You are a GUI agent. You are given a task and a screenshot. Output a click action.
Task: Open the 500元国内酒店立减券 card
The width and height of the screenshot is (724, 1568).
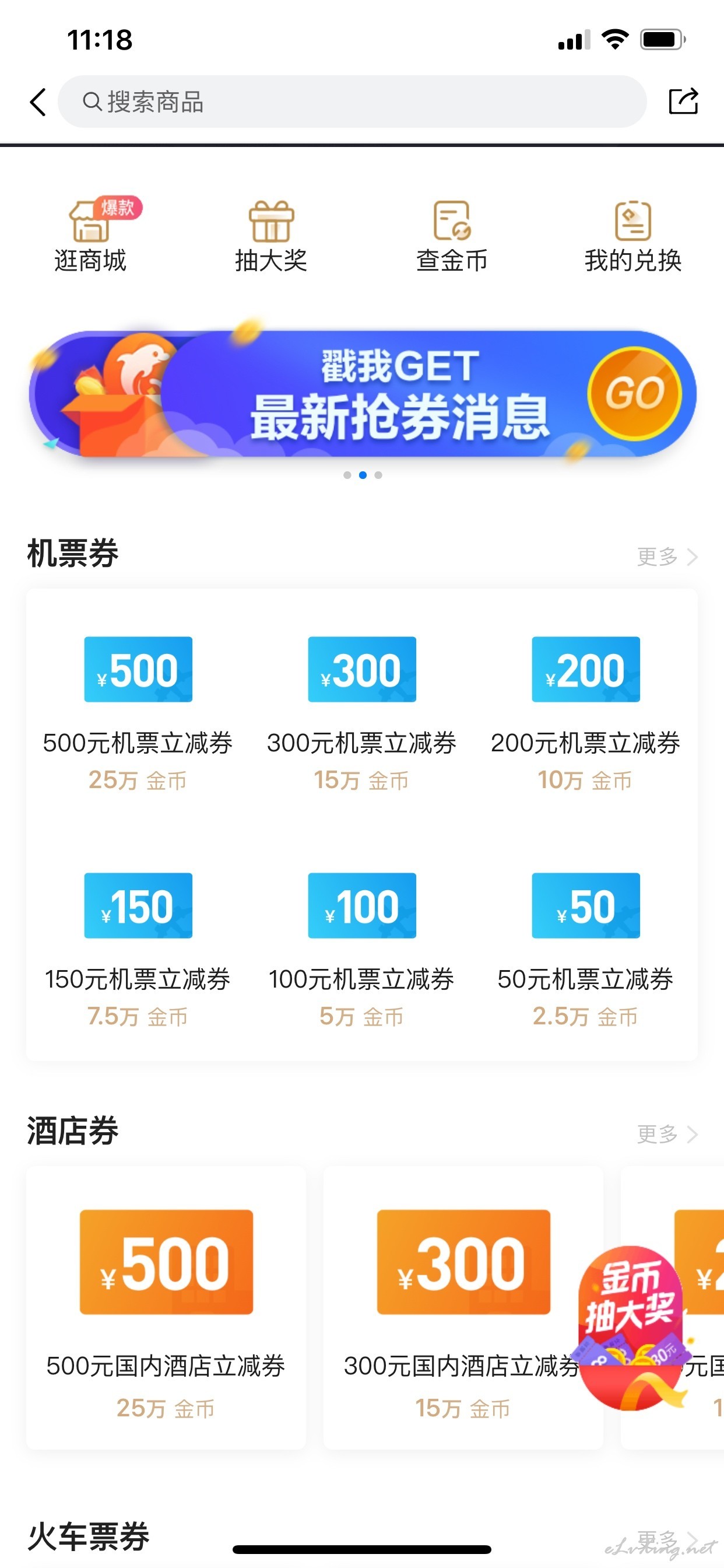coord(166,1307)
